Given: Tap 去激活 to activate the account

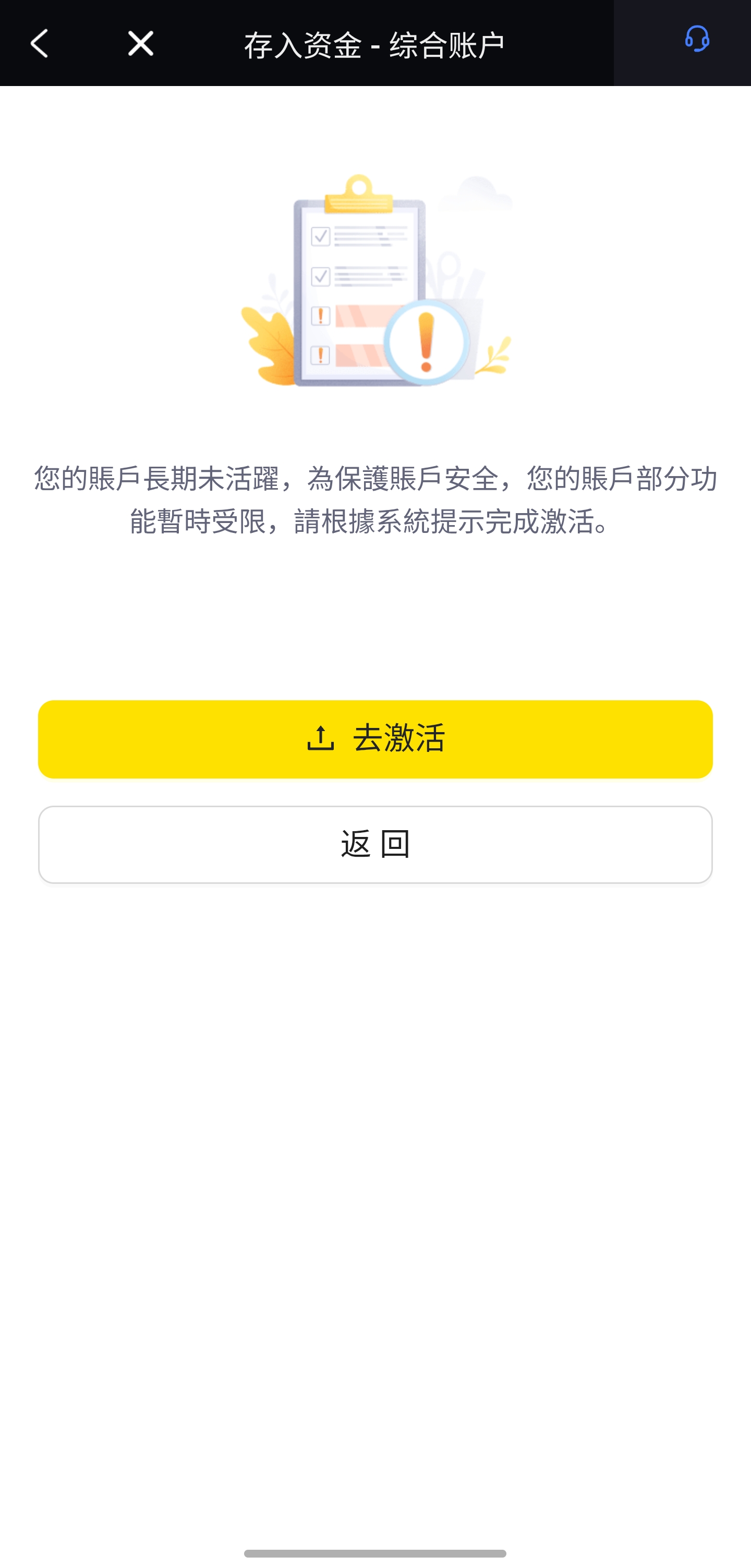Looking at the screenshot, I should pos(375,739).
